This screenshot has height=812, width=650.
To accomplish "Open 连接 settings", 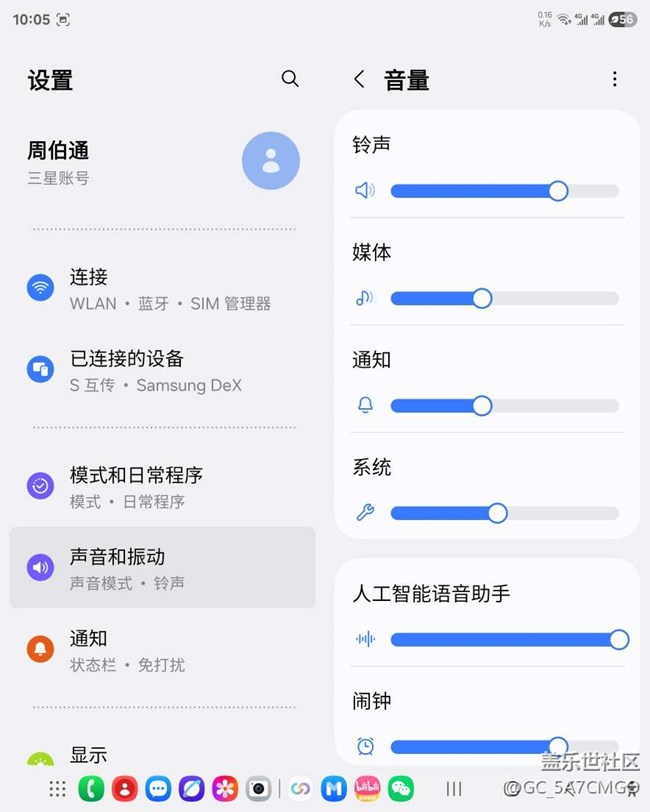I will pyautogui.click(x=163, y=289).
